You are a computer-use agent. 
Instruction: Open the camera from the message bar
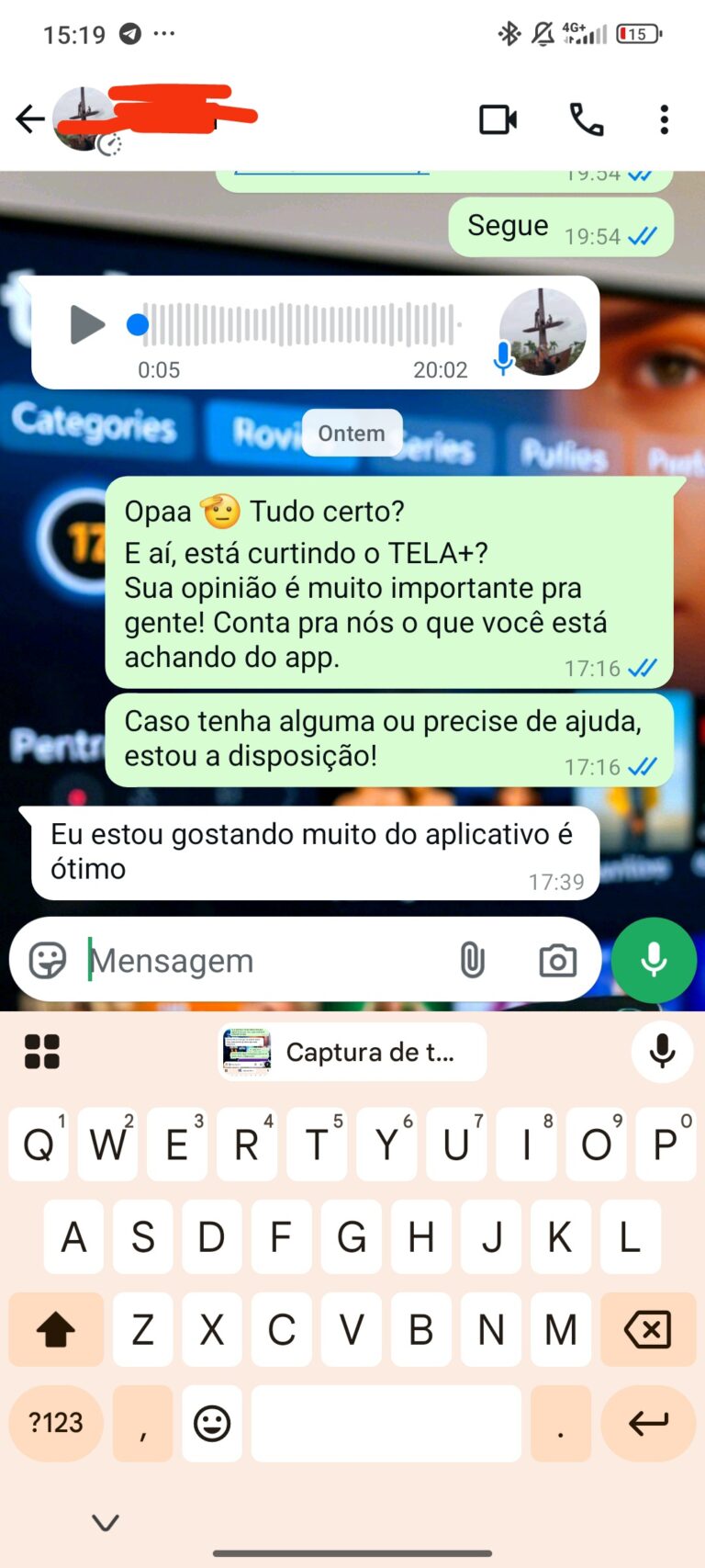point(557,961)
